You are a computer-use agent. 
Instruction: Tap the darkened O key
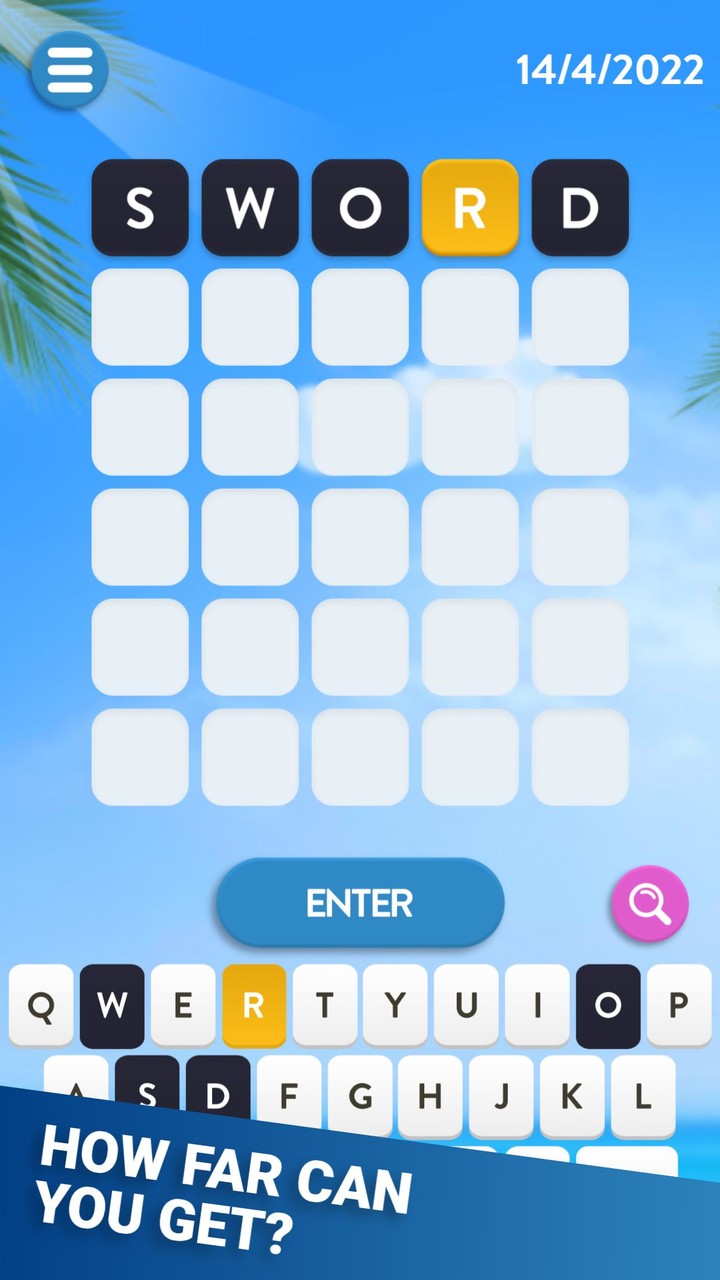[607, 1006]
